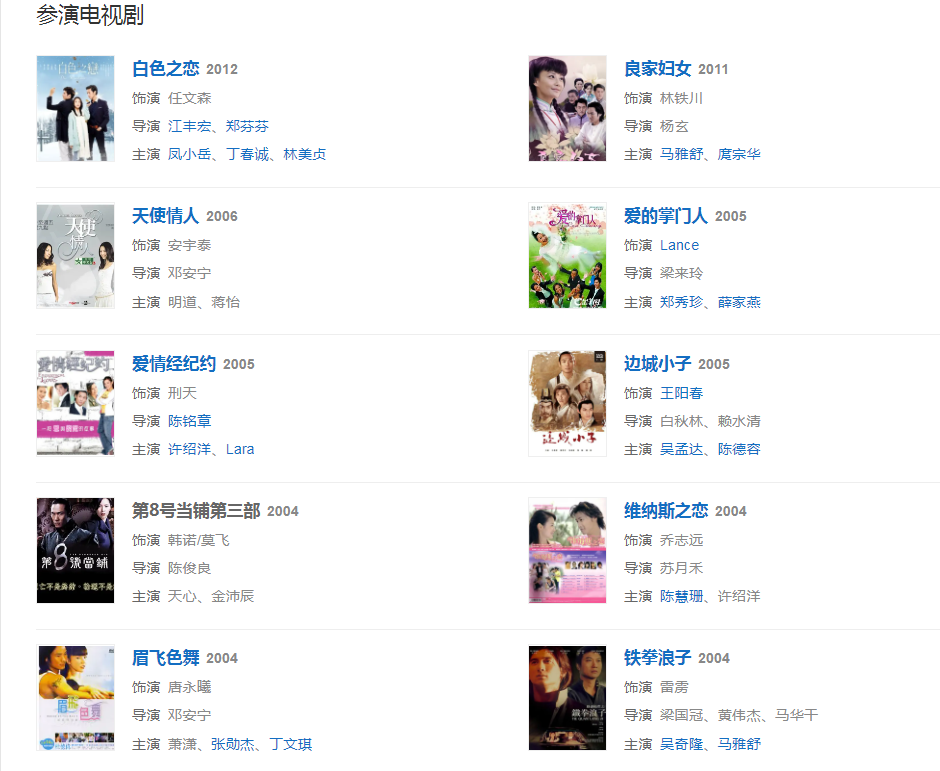Image resolution: width=940 pixels, height=771 pixels.
Task: Open actor 吴孟达's page
Action: coord(681,449)
